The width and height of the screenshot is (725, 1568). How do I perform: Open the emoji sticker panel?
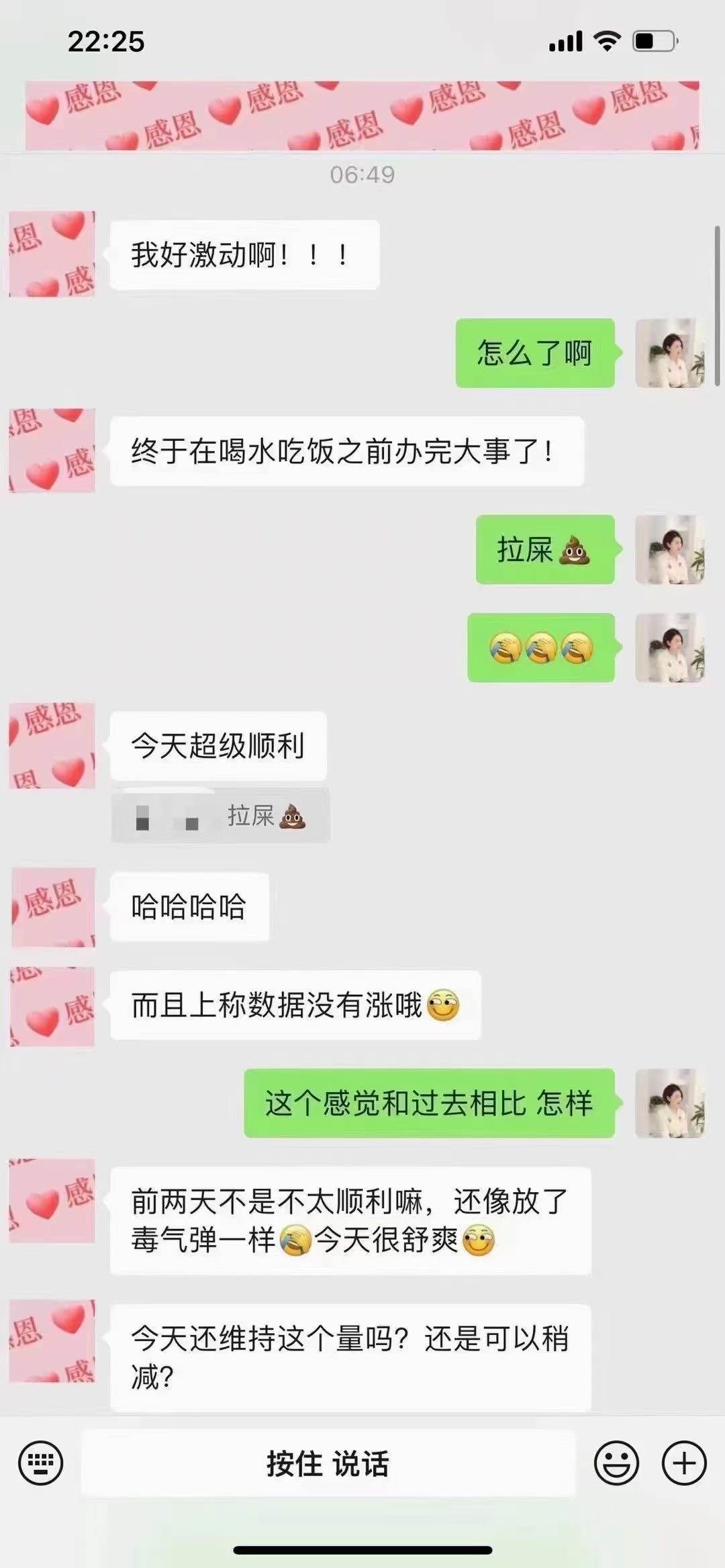(616, 1463)
